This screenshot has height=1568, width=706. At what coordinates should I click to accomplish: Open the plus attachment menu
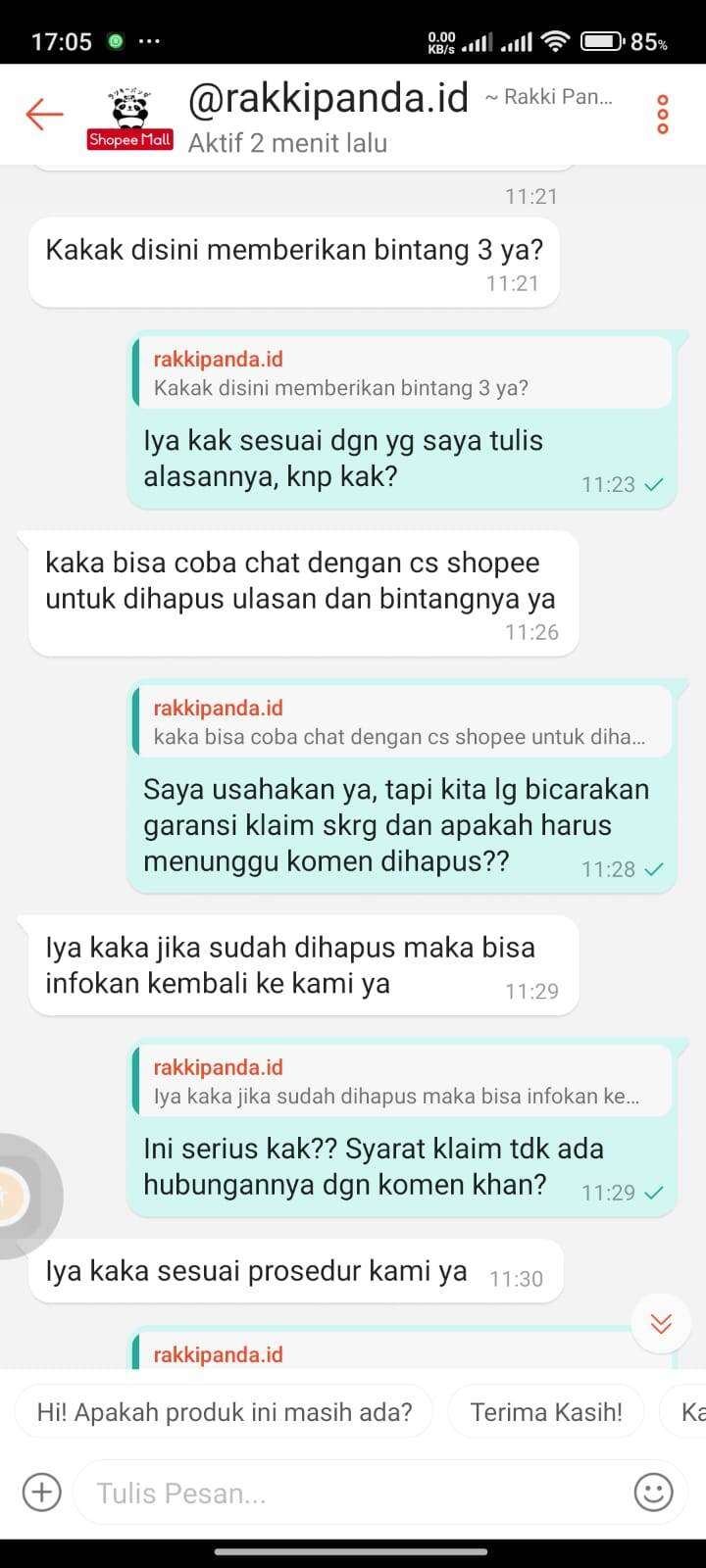pyautogui.click(x=41, y=1493)
